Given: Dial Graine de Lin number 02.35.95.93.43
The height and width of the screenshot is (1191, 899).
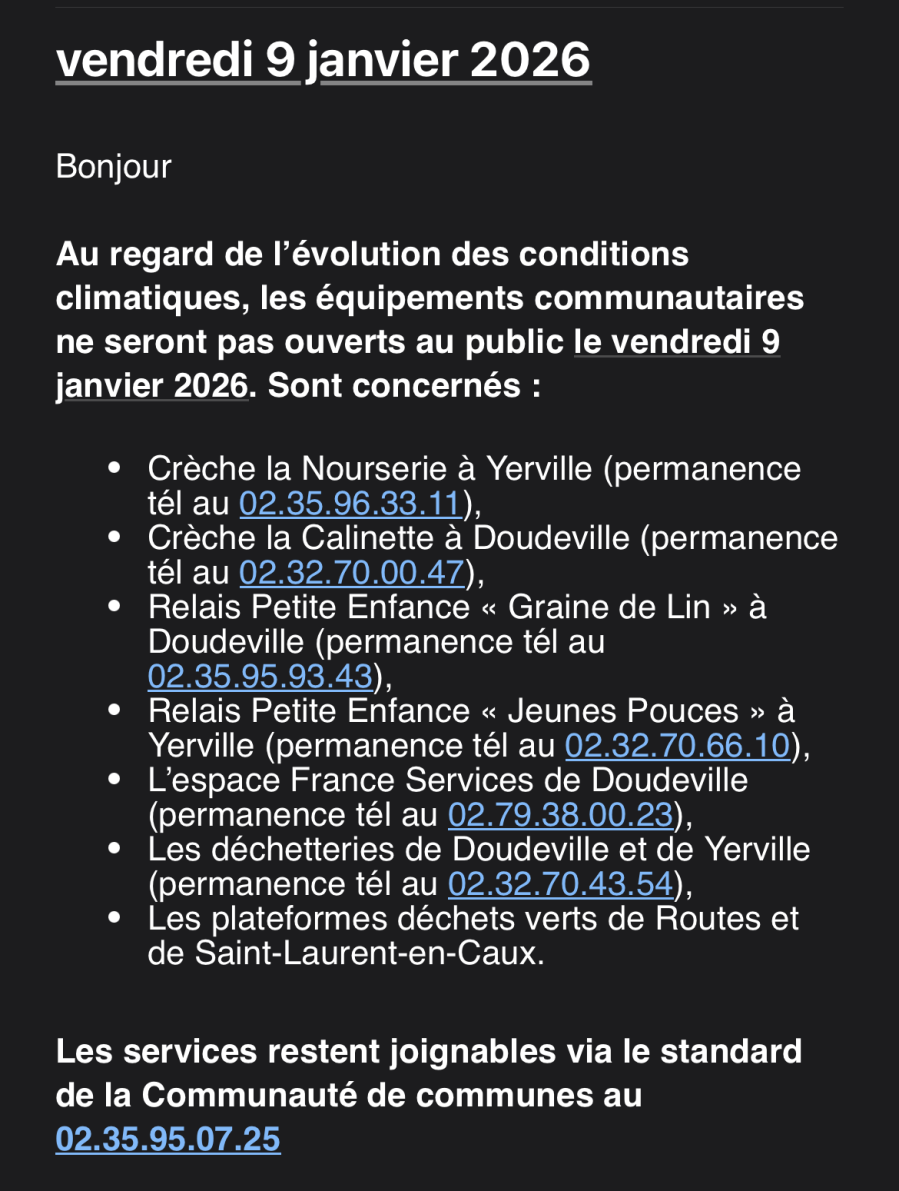Looking at the screenshot, I should coord(260,676).
